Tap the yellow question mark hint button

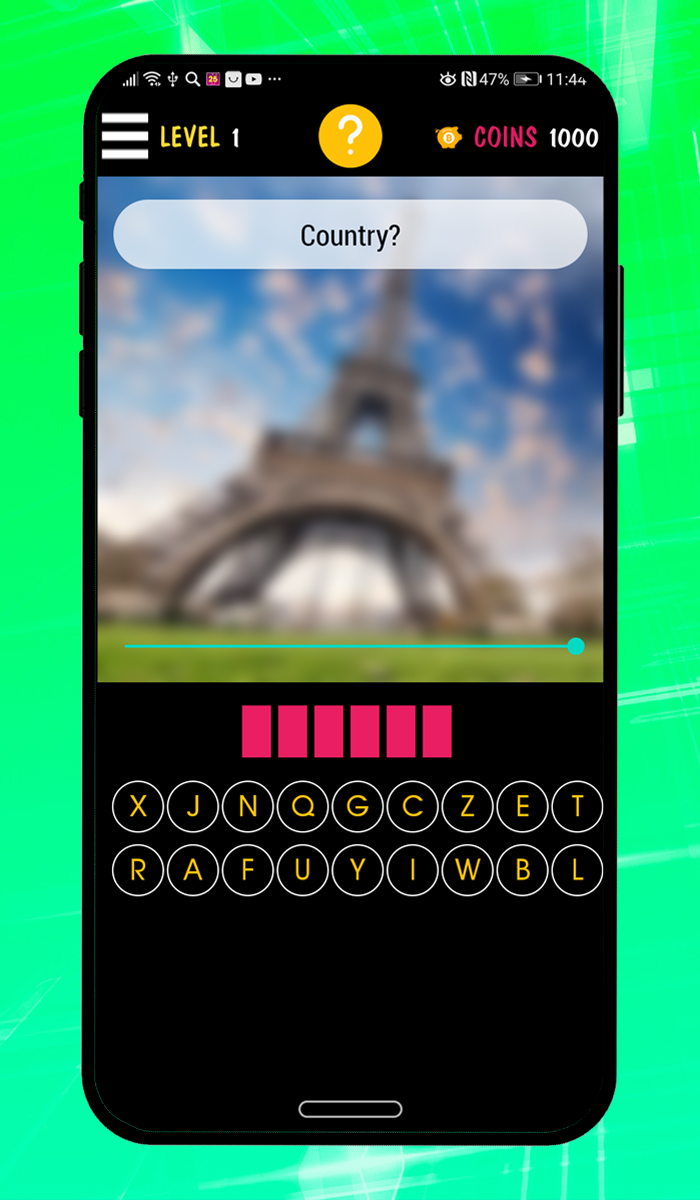(350, 136)
